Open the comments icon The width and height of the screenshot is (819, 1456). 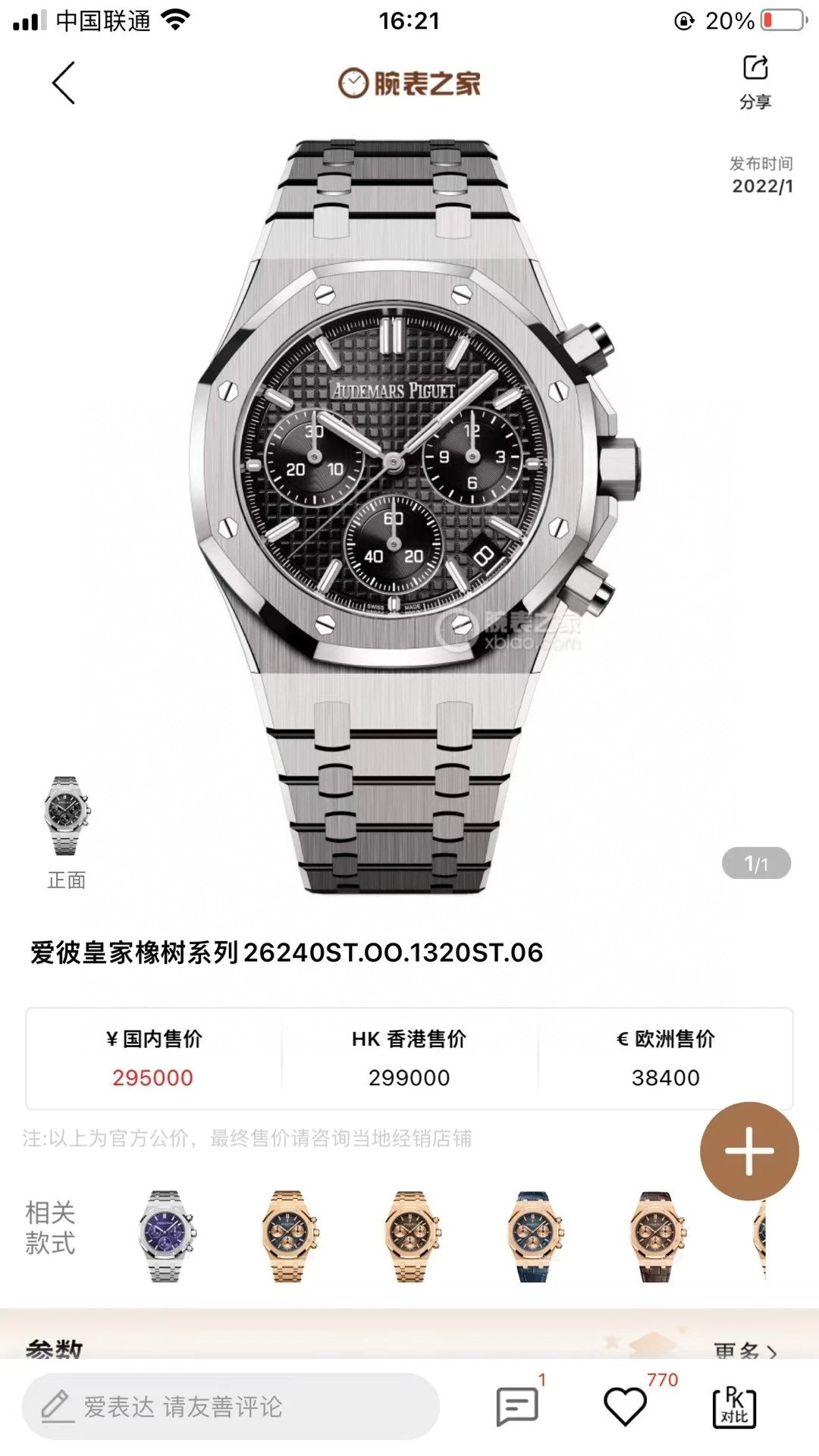click(x=518, y=1407)
